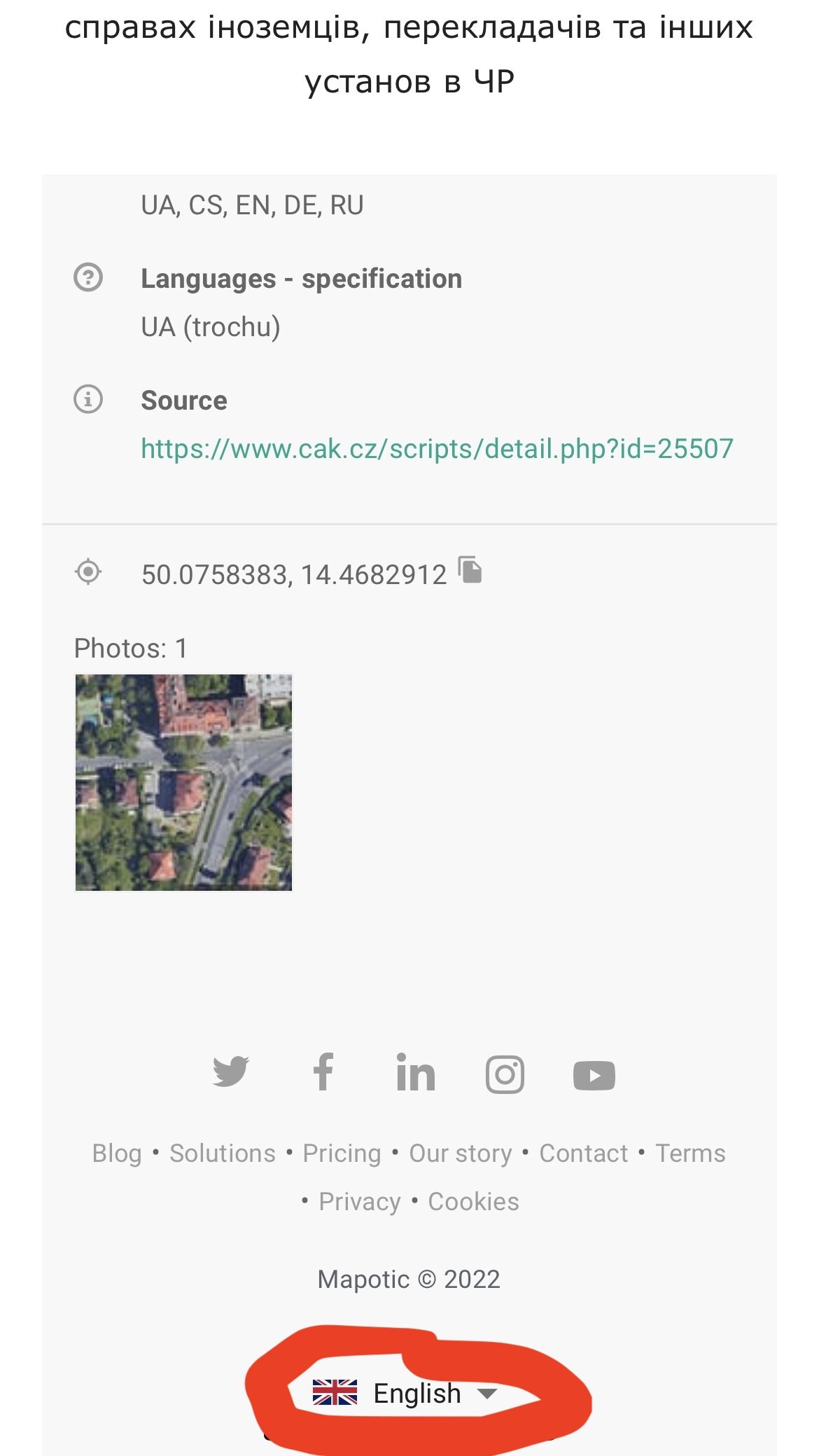
Task: Open the Solutions footer link
Action: point(223,1153)
